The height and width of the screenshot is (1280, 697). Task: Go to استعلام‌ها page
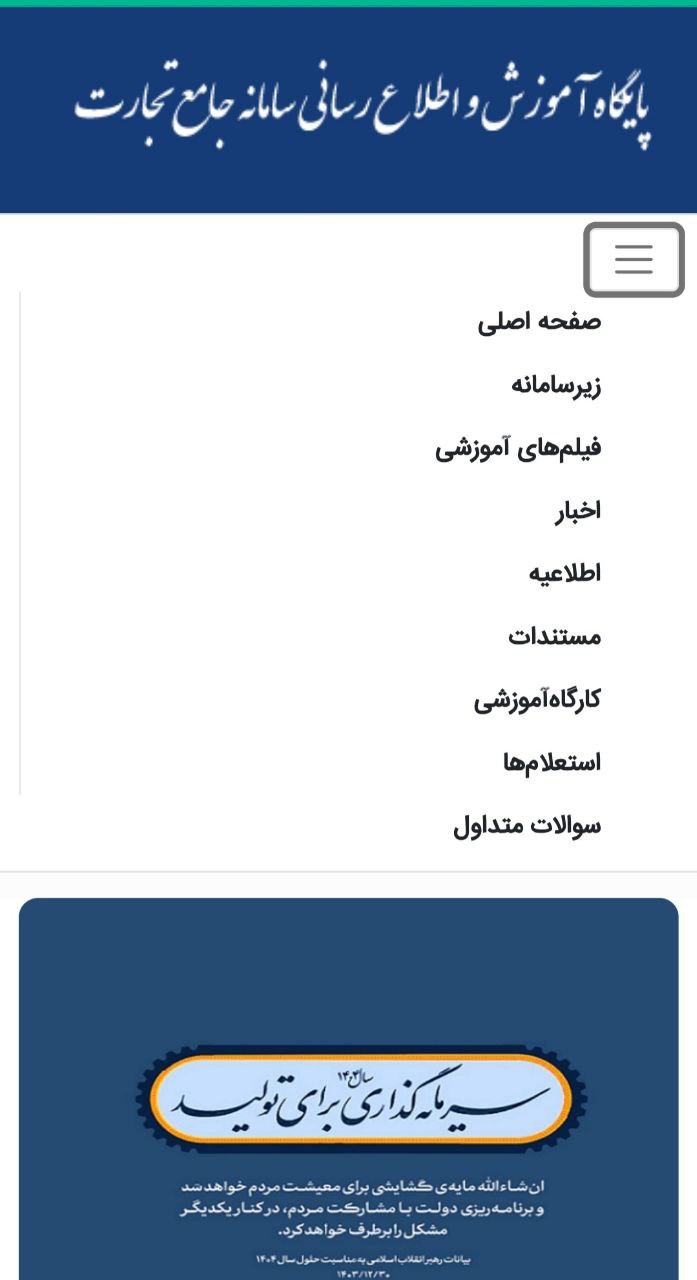pyautogui.click(x=552, y=763)
